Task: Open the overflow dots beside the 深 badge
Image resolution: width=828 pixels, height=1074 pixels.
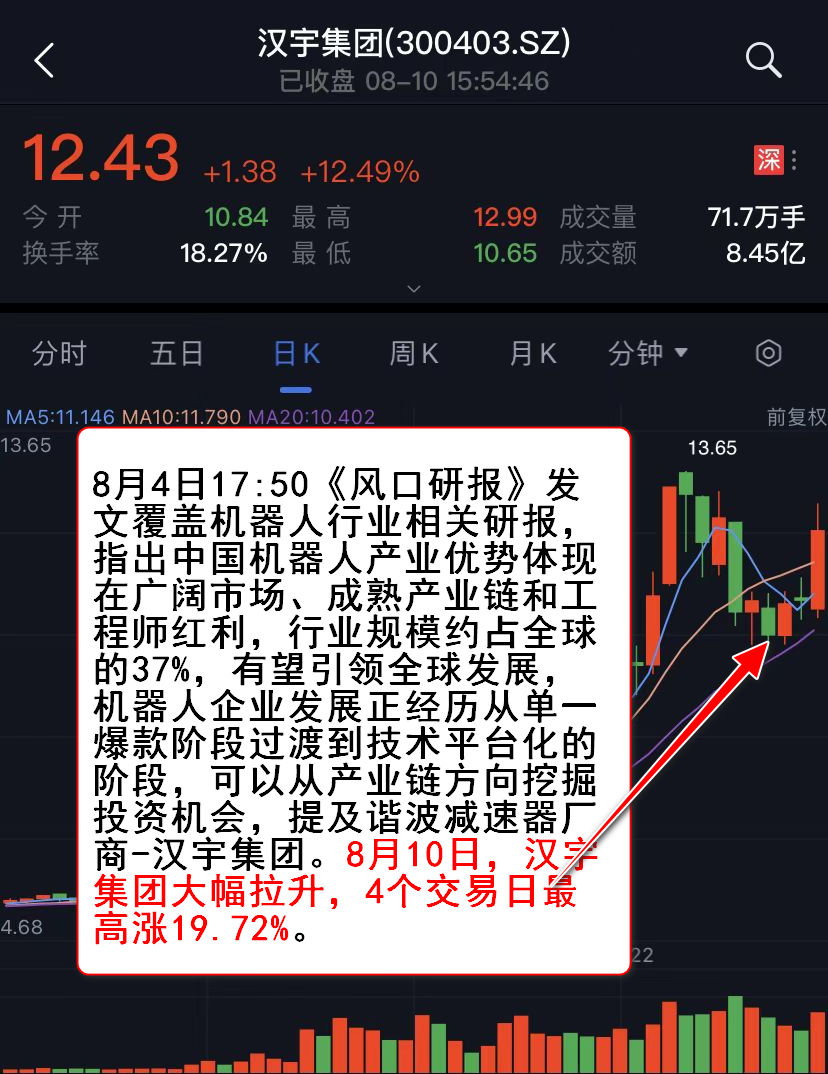Action: (x=794, y=160)
